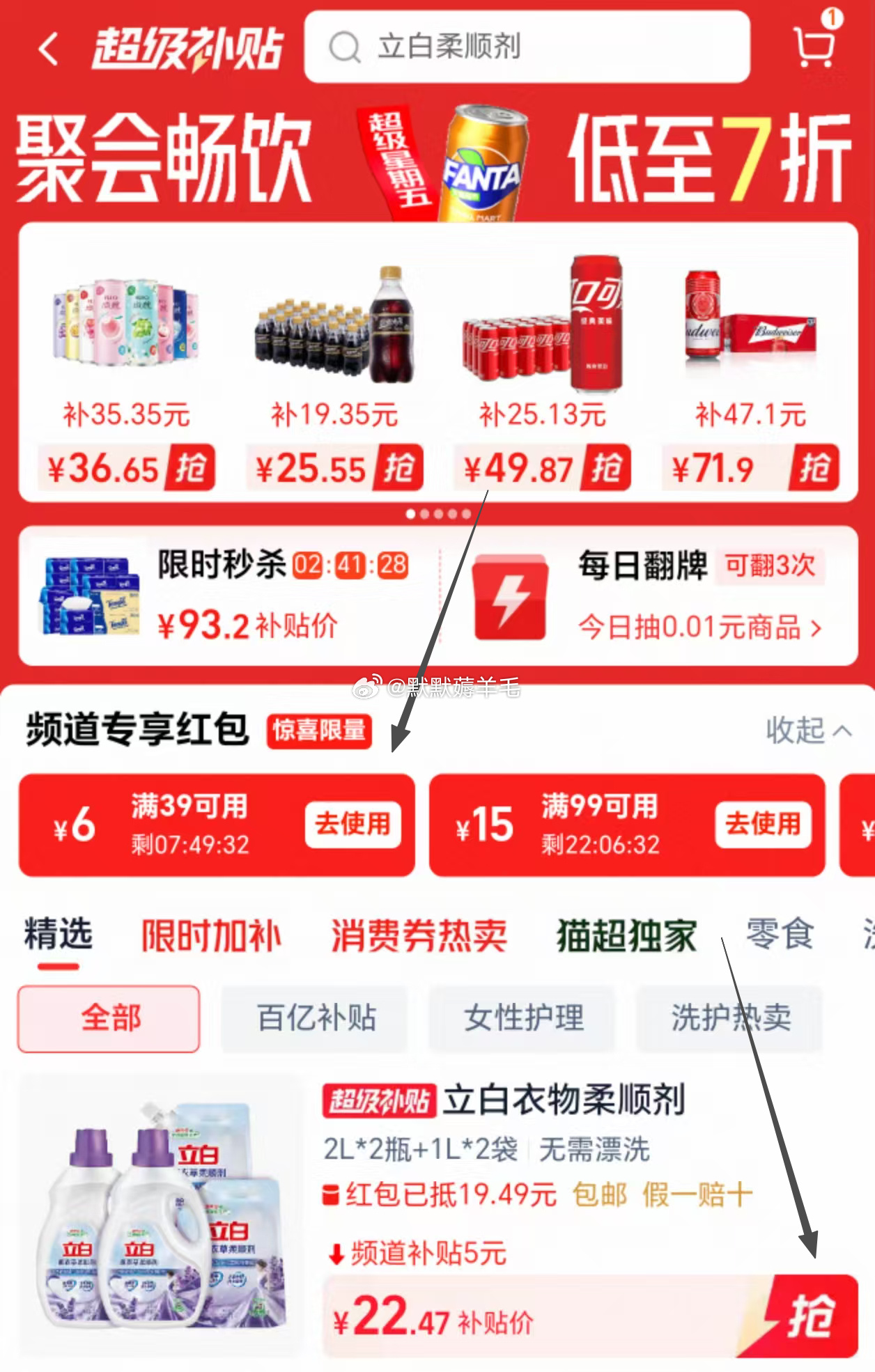
Task: Switch to the 限时加补 tab
Action: (x=211, y=935)
